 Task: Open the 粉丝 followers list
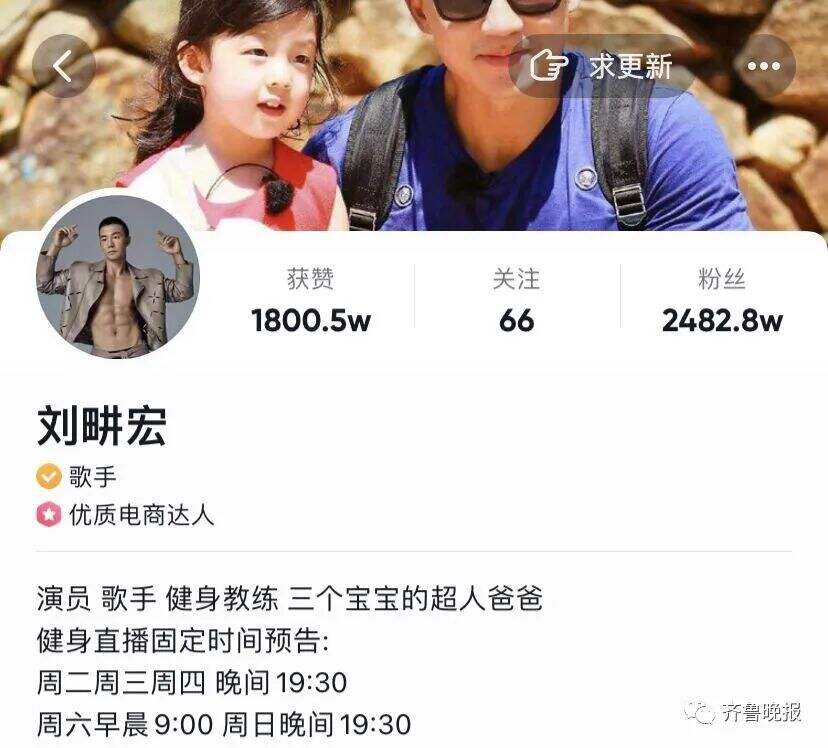(722, 300)
